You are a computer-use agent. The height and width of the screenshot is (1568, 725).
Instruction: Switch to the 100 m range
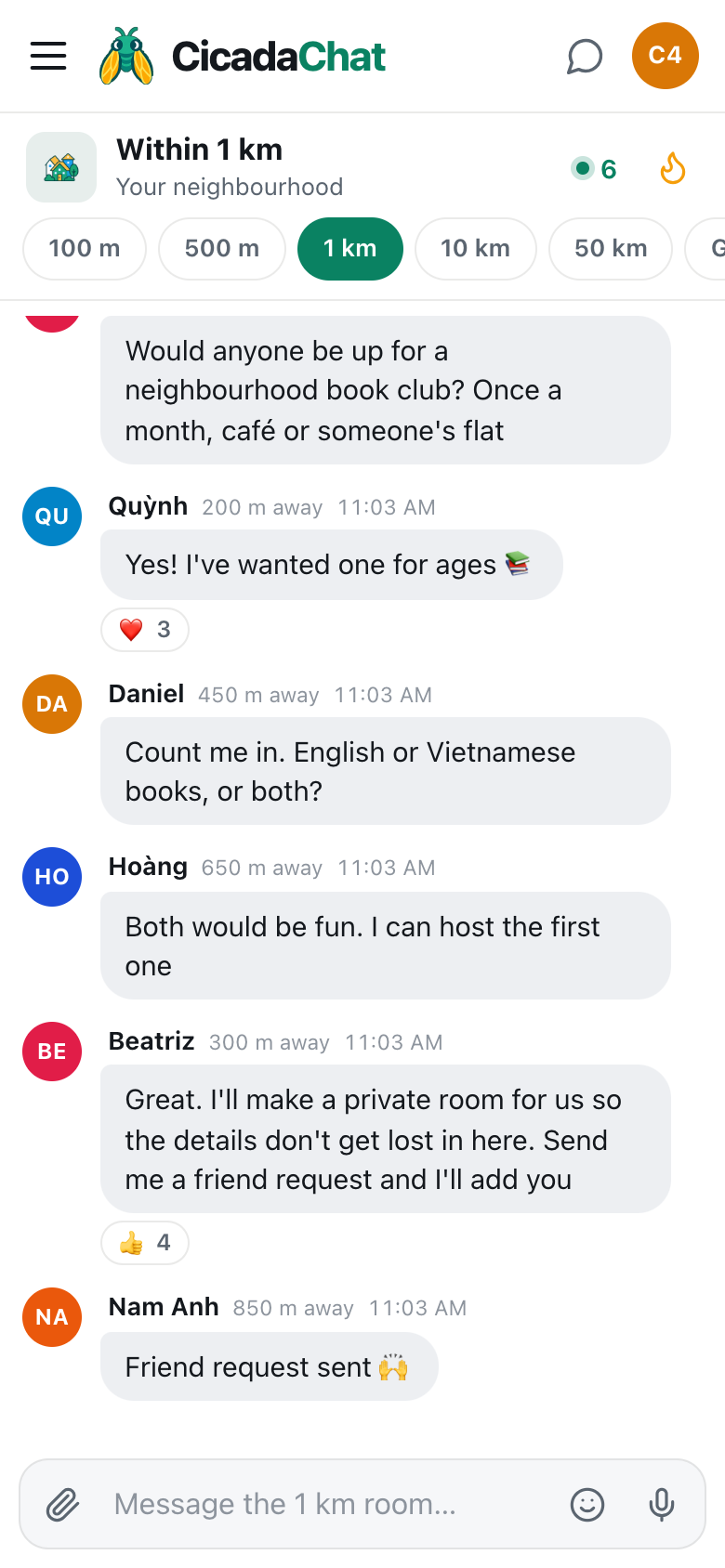(x=85, y=249)
